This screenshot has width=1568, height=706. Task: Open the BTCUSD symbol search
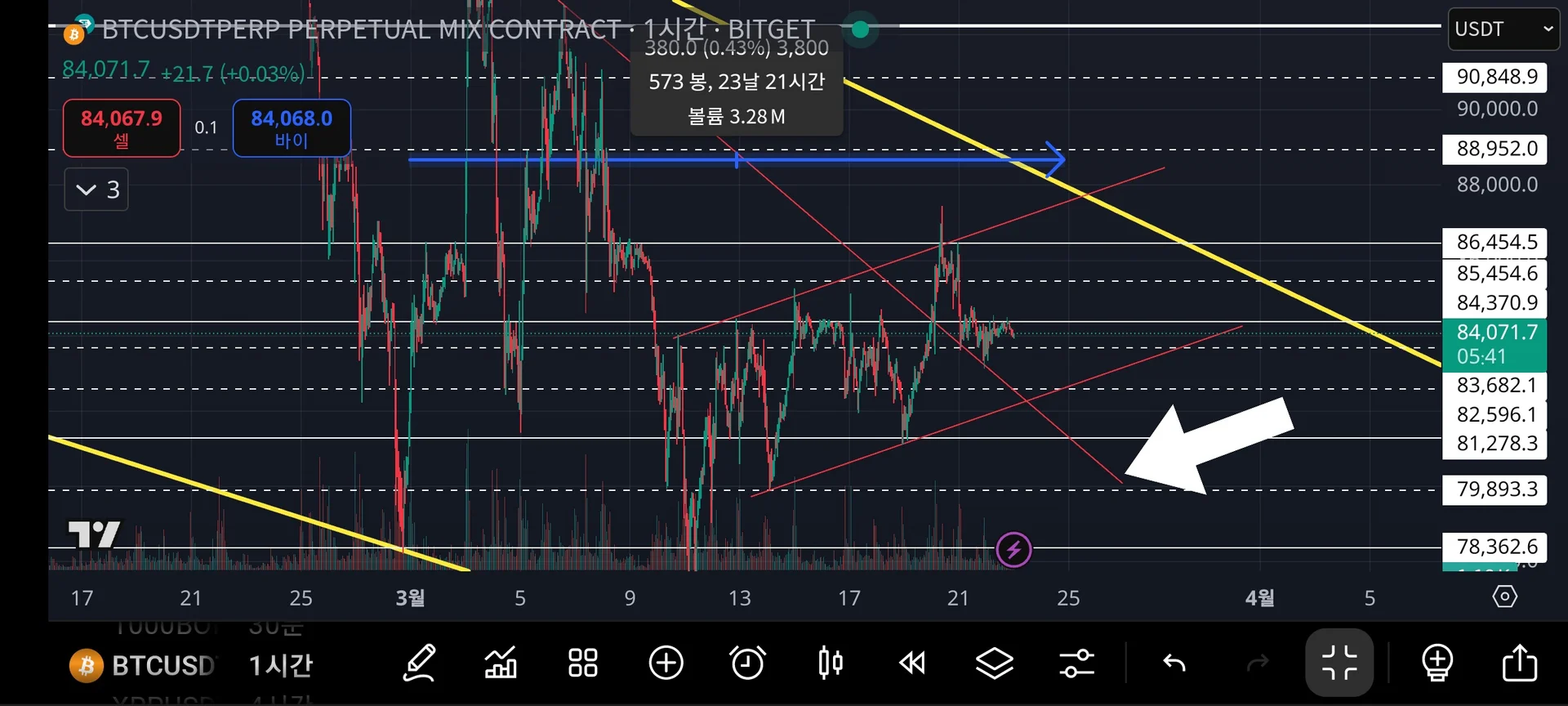(144, 665)
